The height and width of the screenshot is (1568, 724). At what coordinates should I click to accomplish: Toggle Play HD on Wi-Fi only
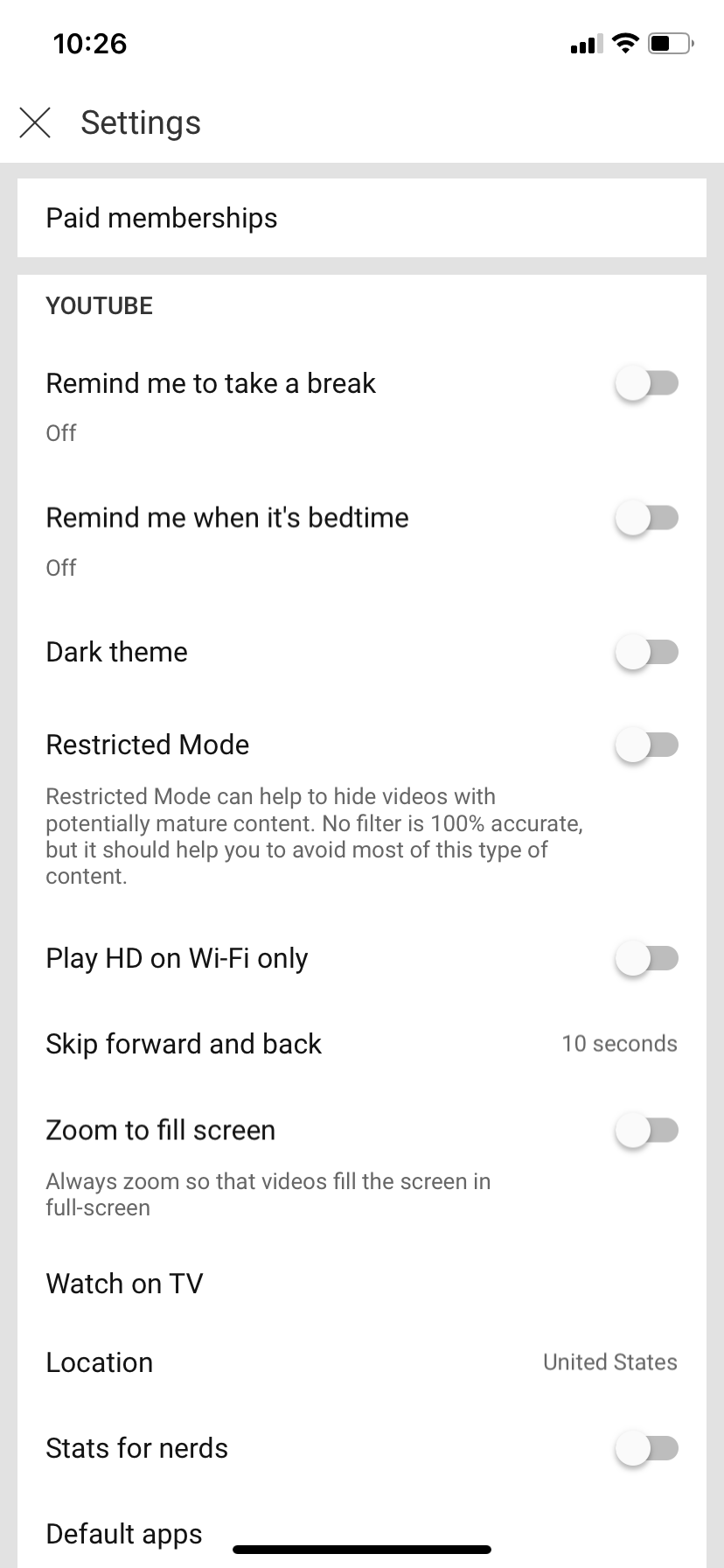[646, 959]
